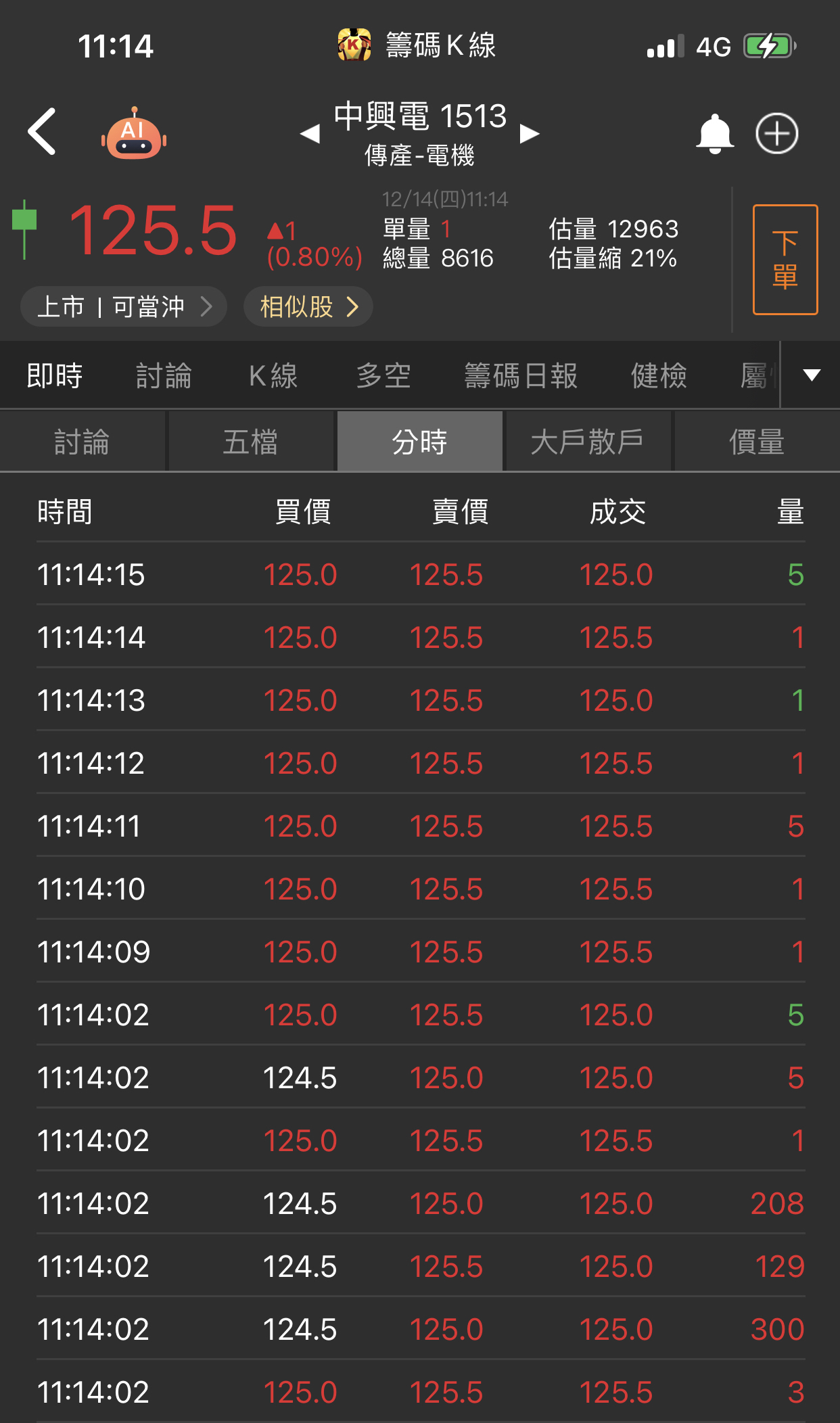Viewport: 840px width, 1423px height.
Task: Open 相似股 similar stocks panel
Action: (x=307, y=306)
